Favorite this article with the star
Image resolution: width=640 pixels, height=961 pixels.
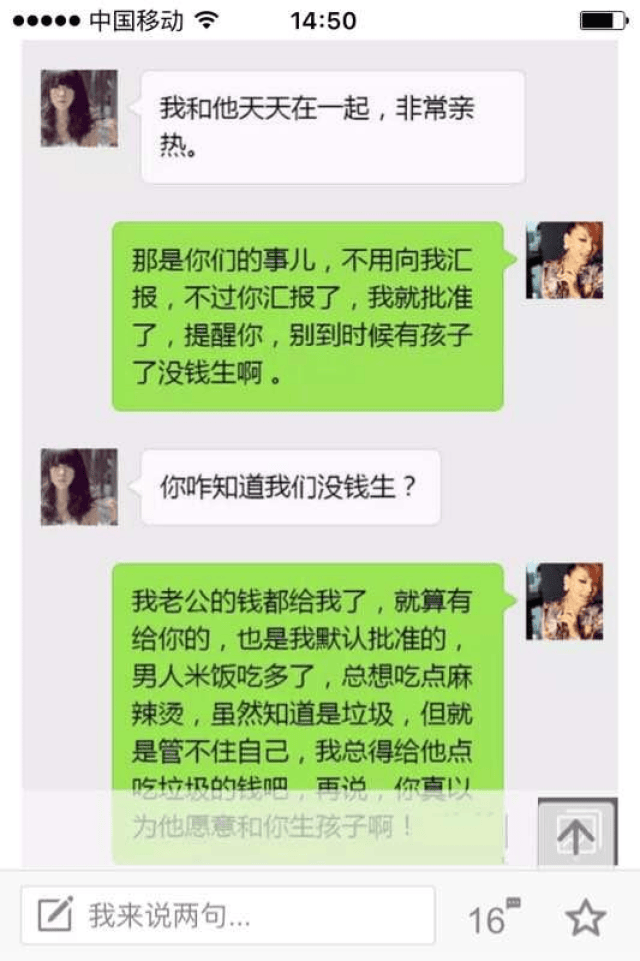(585, 917)
